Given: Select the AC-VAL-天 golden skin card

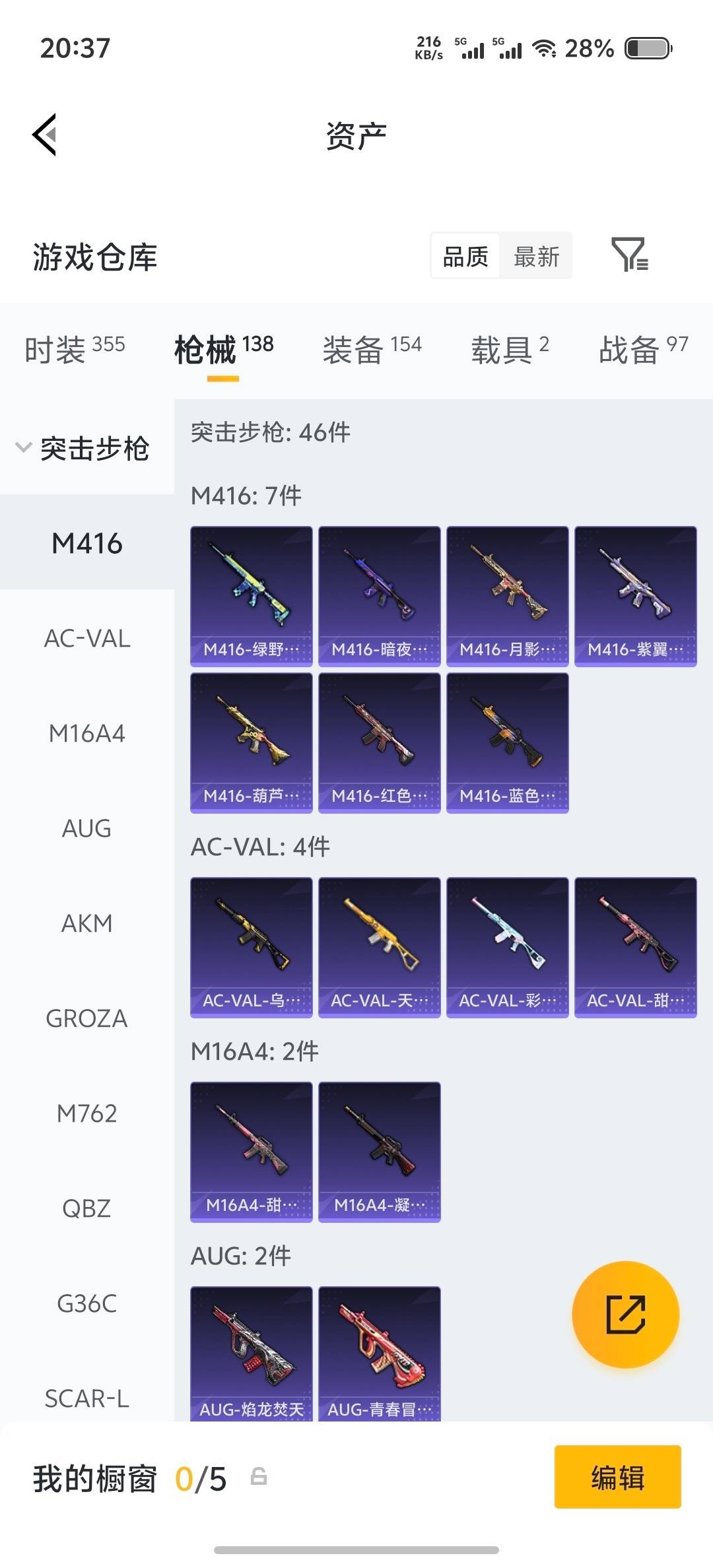Looking at the screenshot, I should click(x=379, y=948).
